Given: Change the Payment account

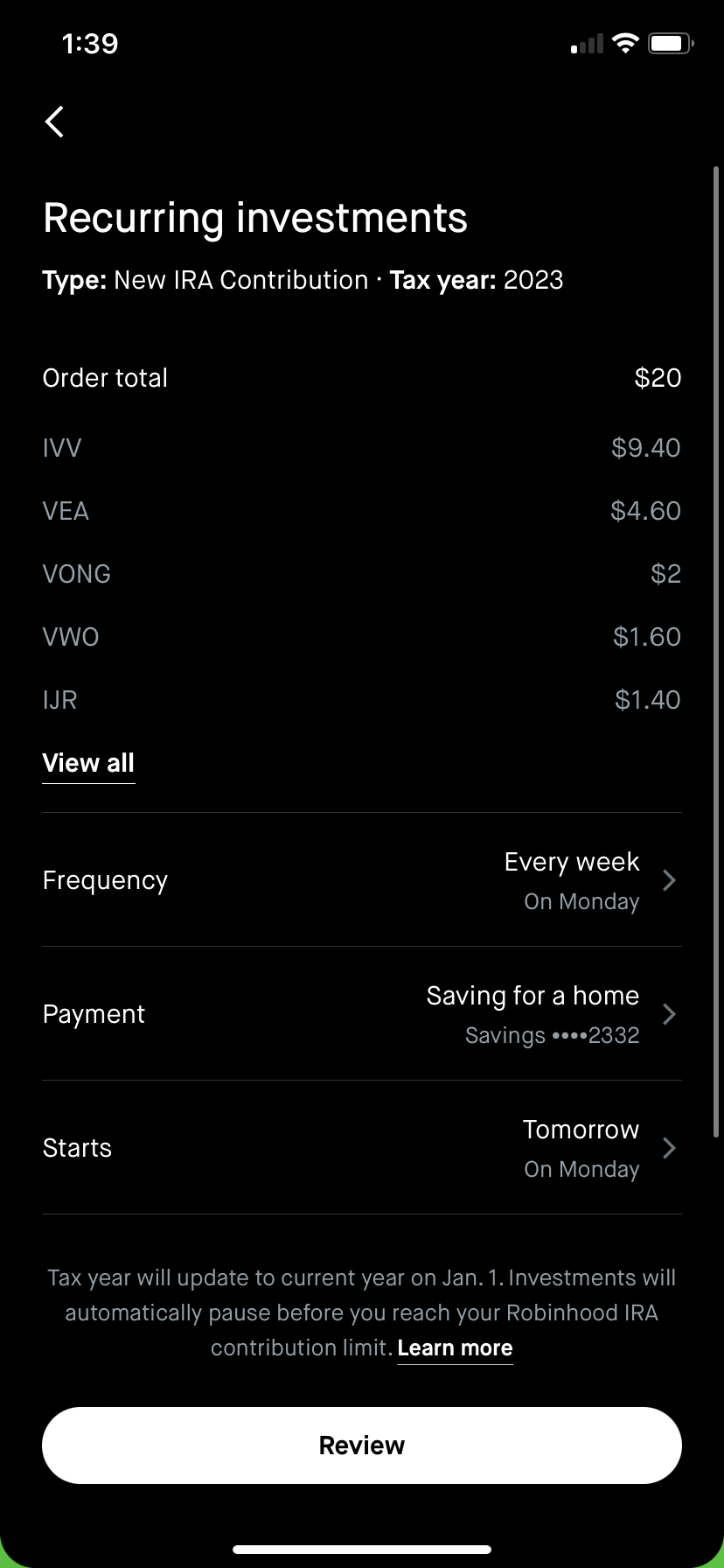Looking at the screenshot, I should point(362,1014).
